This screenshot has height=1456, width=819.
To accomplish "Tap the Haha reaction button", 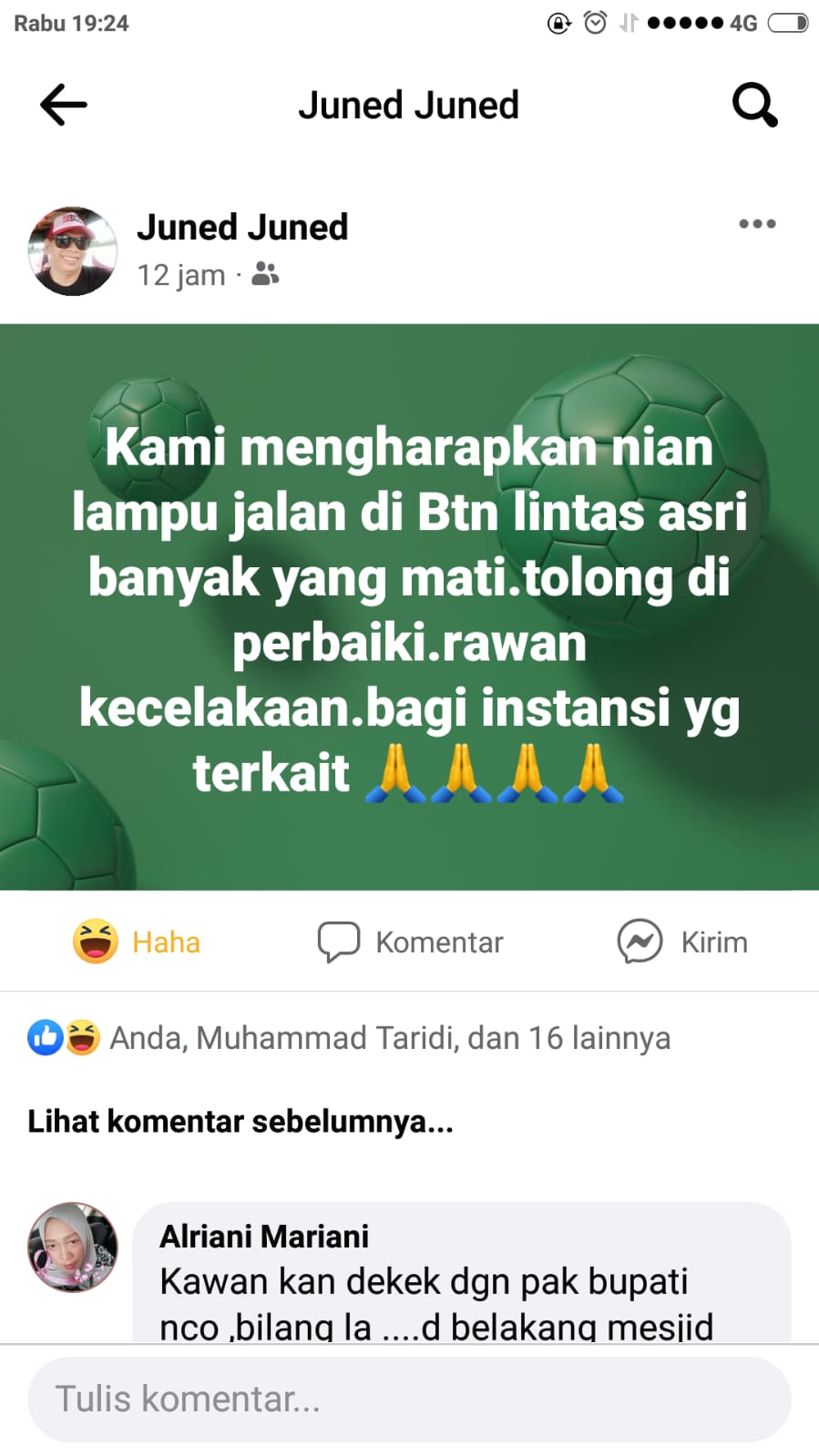I will coord(137,942).
